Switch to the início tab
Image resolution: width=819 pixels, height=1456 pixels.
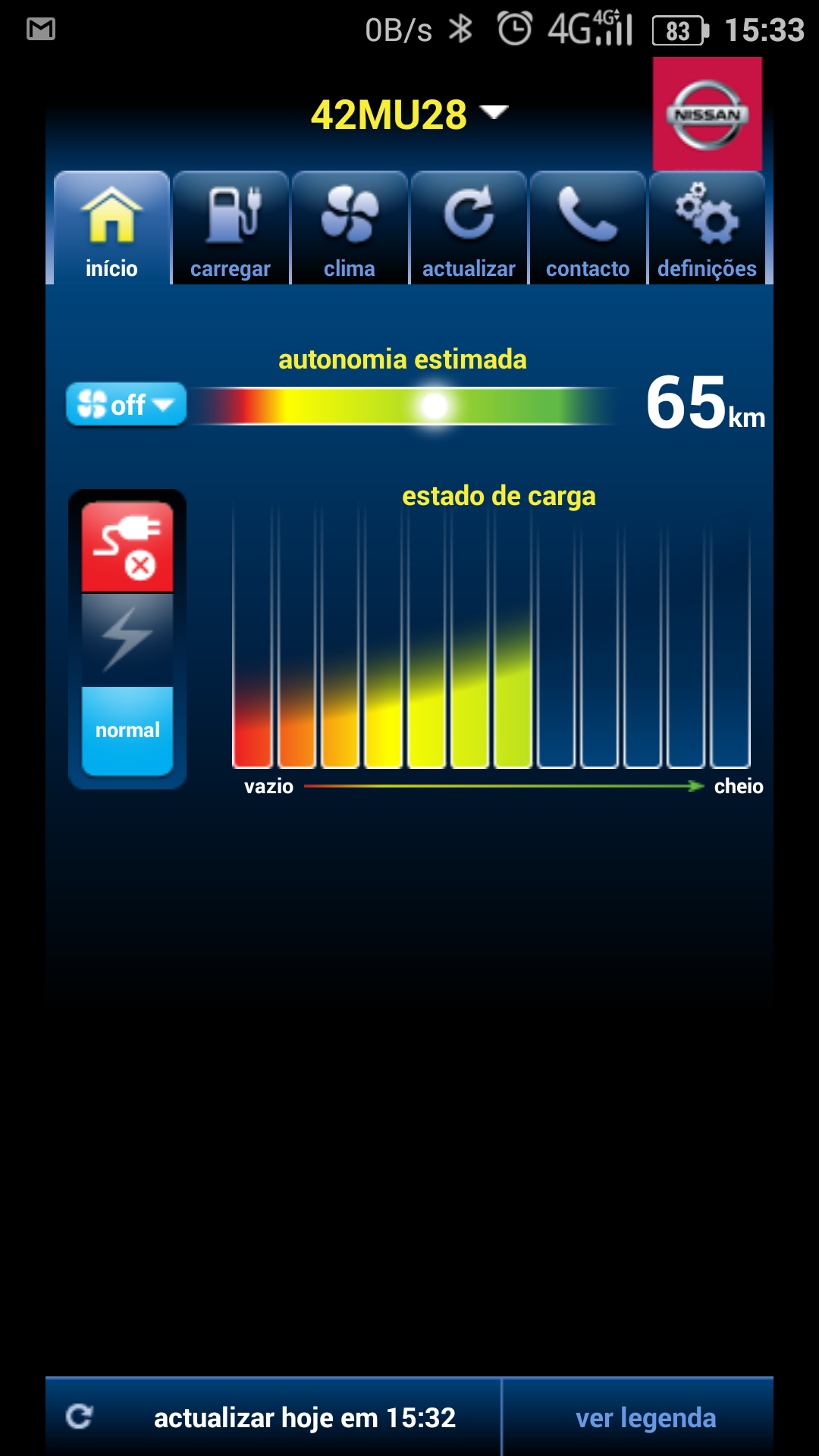111,229
